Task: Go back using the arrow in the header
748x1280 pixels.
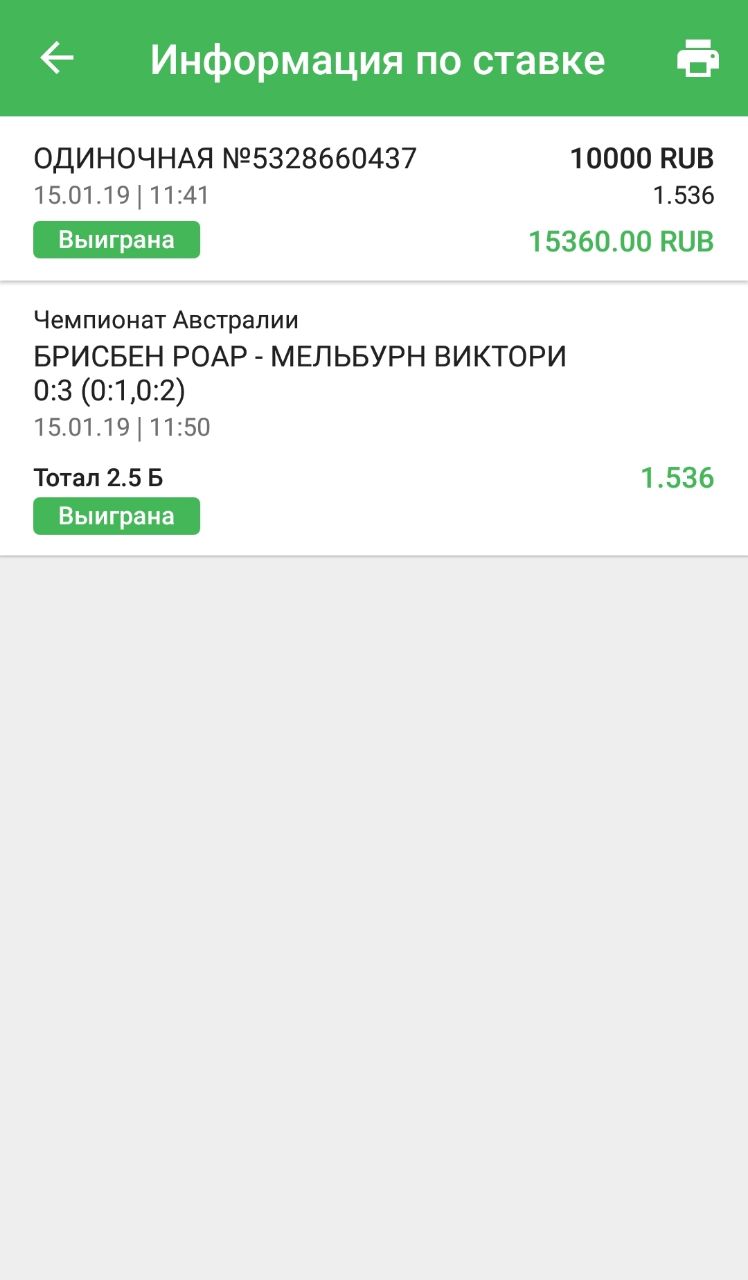Action: tap(57, 59)
